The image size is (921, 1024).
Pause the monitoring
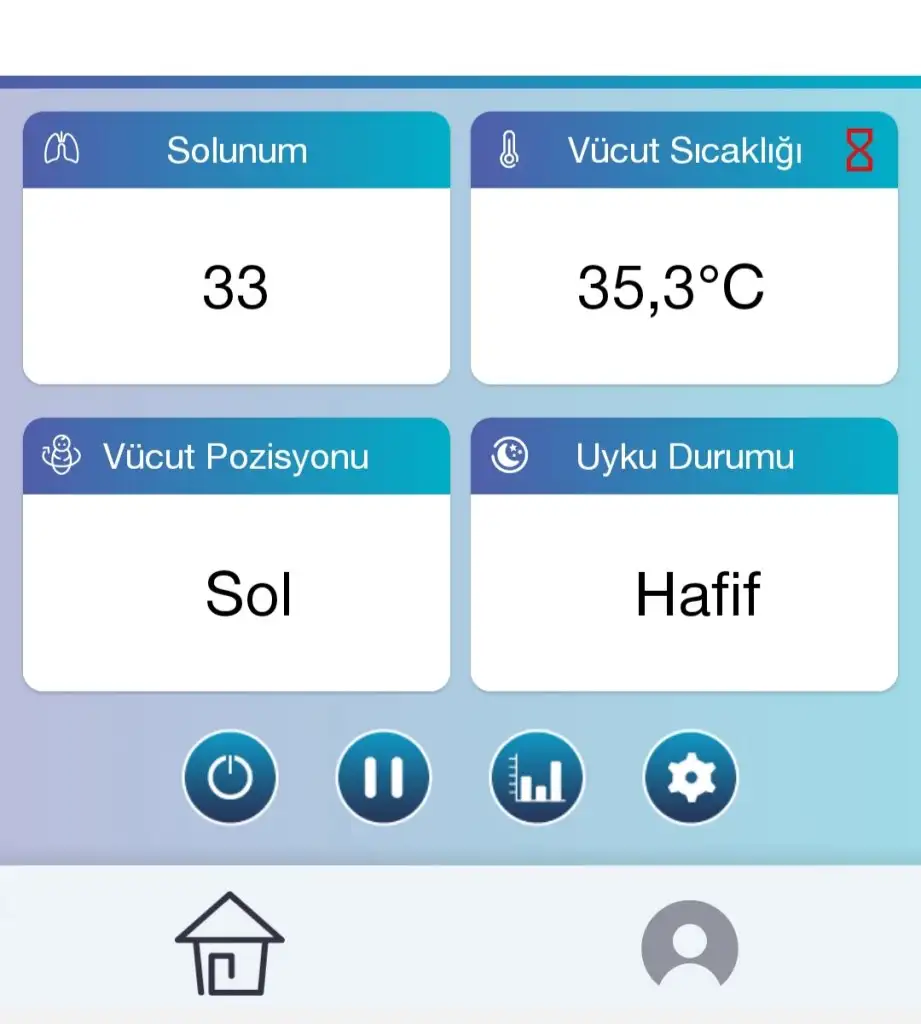click(384, 777)
